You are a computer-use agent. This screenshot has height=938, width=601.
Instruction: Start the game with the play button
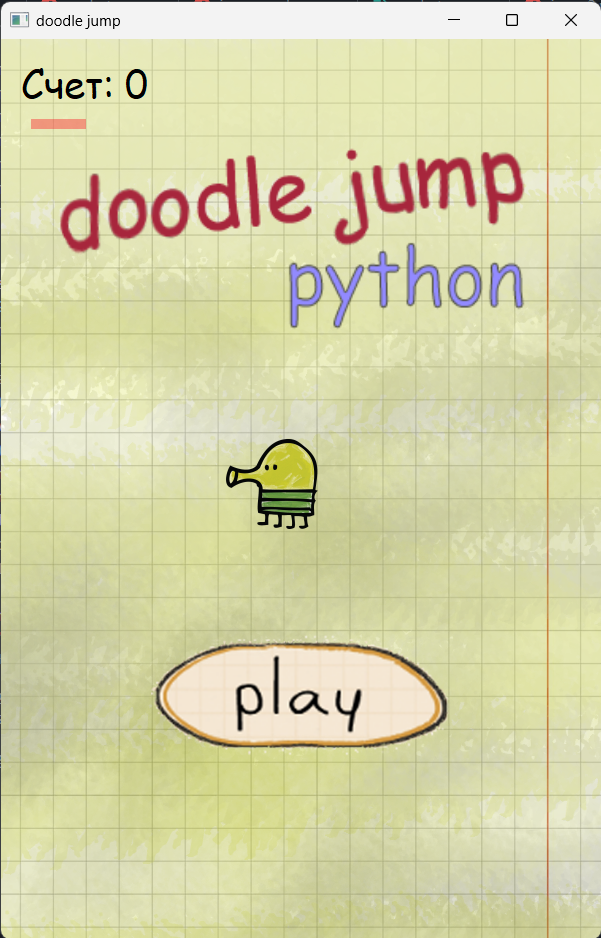[x=300, y=696]
